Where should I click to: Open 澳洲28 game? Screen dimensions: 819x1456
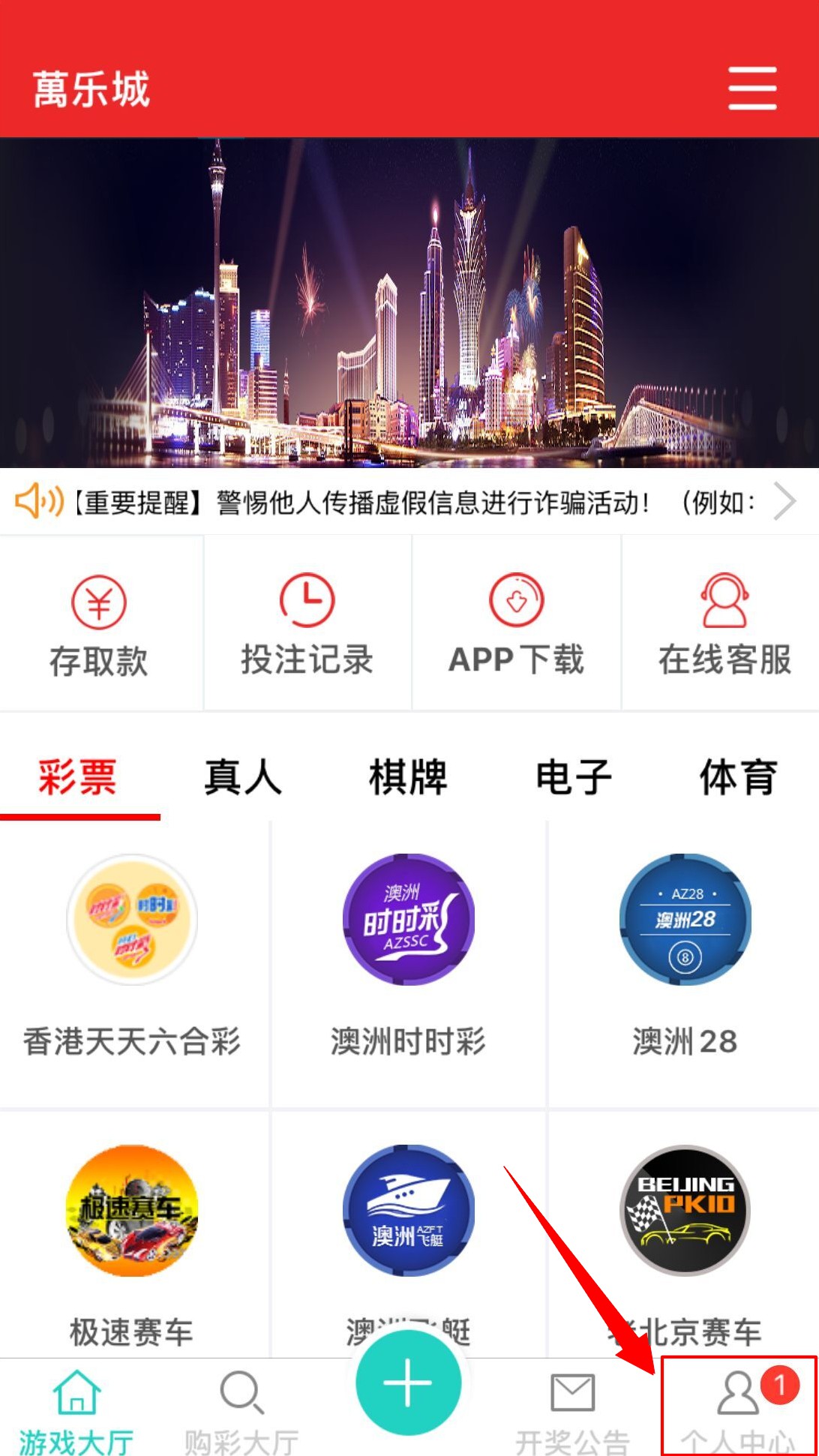pyautogui.click(x=685, y=953)
